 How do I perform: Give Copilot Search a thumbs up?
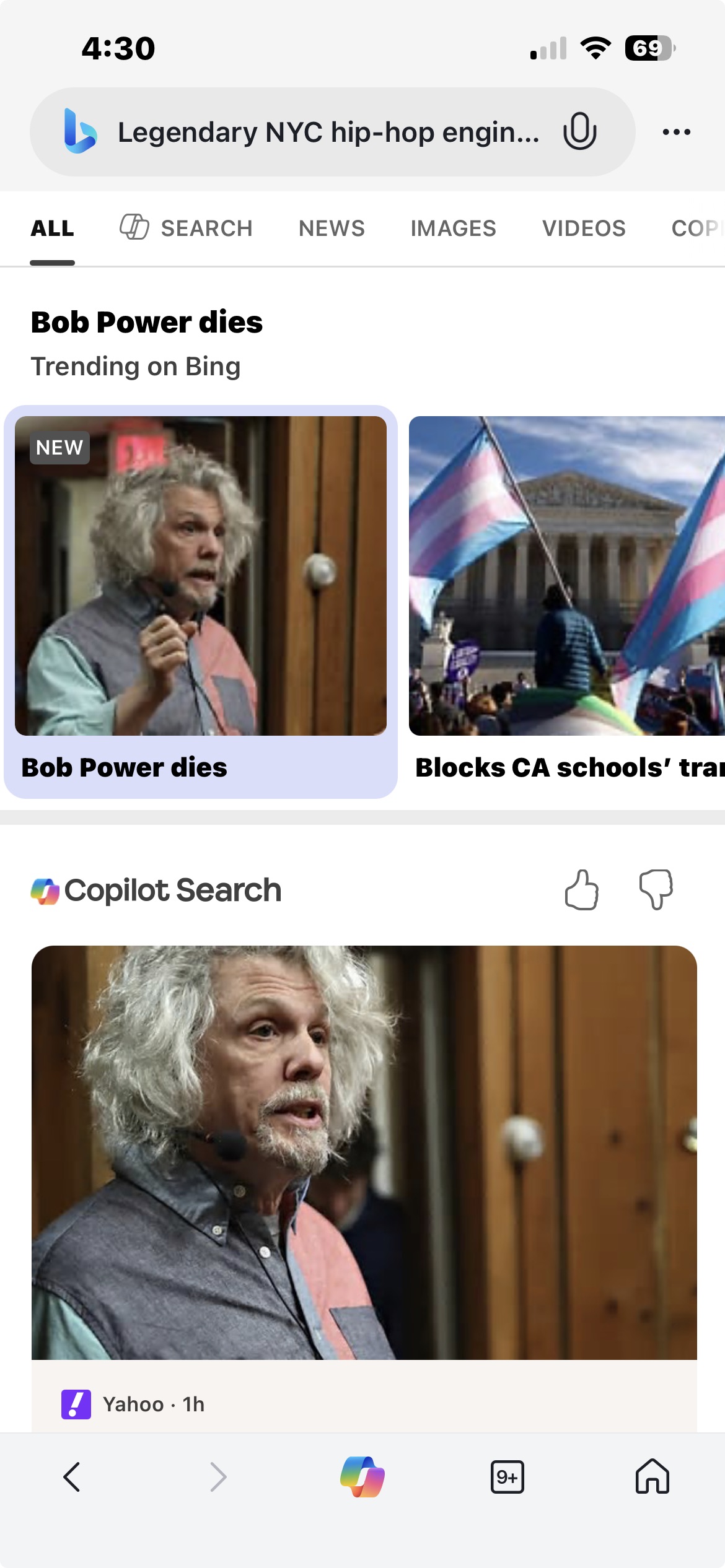coord(581,890)
